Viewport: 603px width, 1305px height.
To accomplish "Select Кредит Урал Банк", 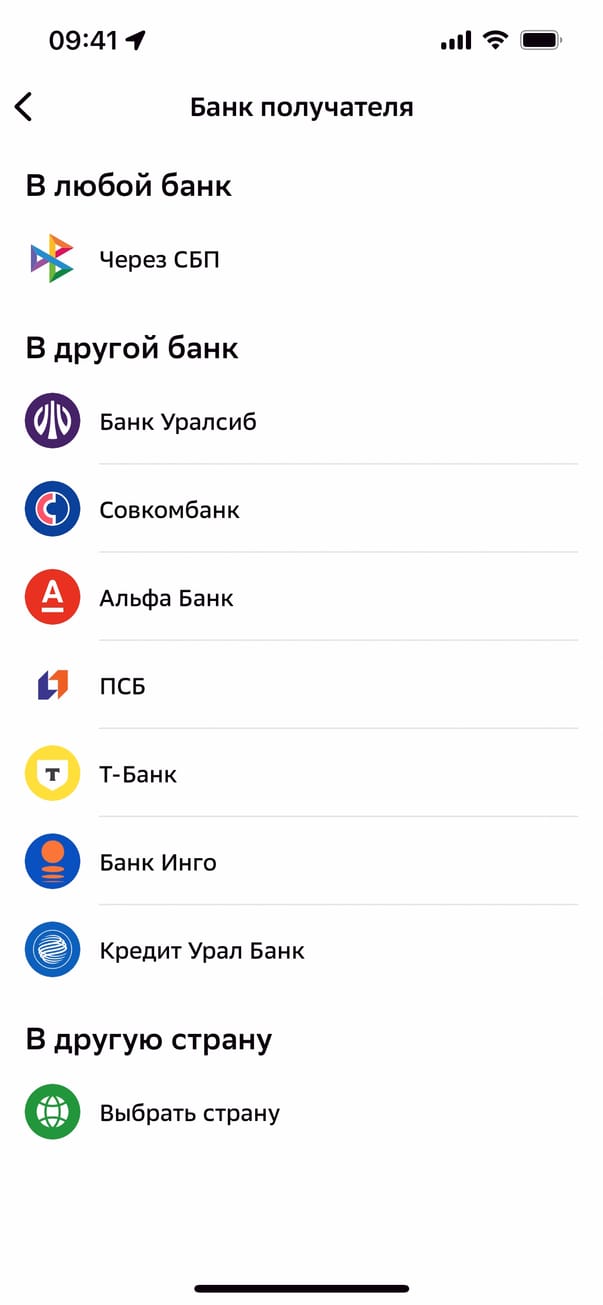I will tap(201, 950).
